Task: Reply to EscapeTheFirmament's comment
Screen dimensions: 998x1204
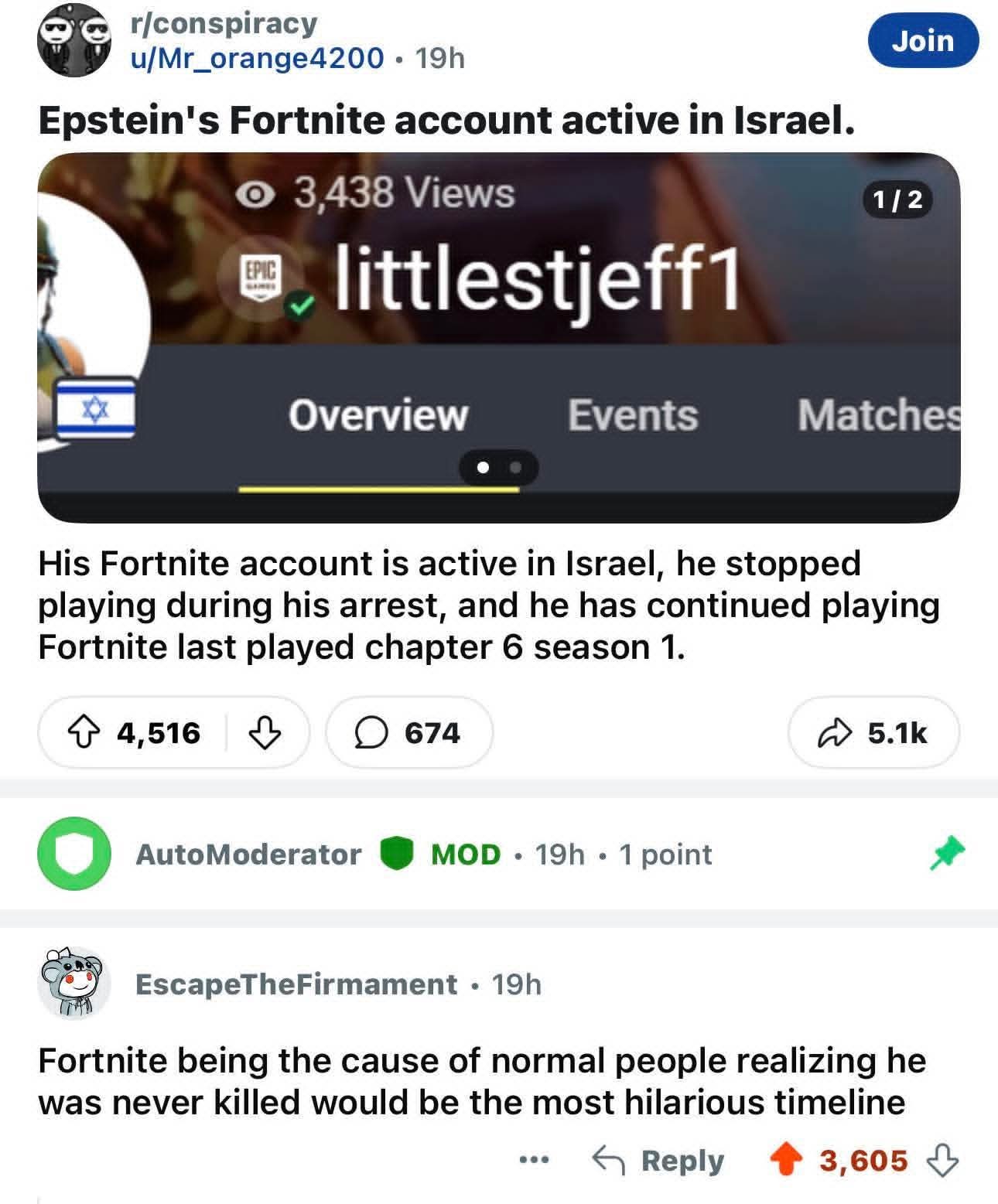Action: point(659,1160)
